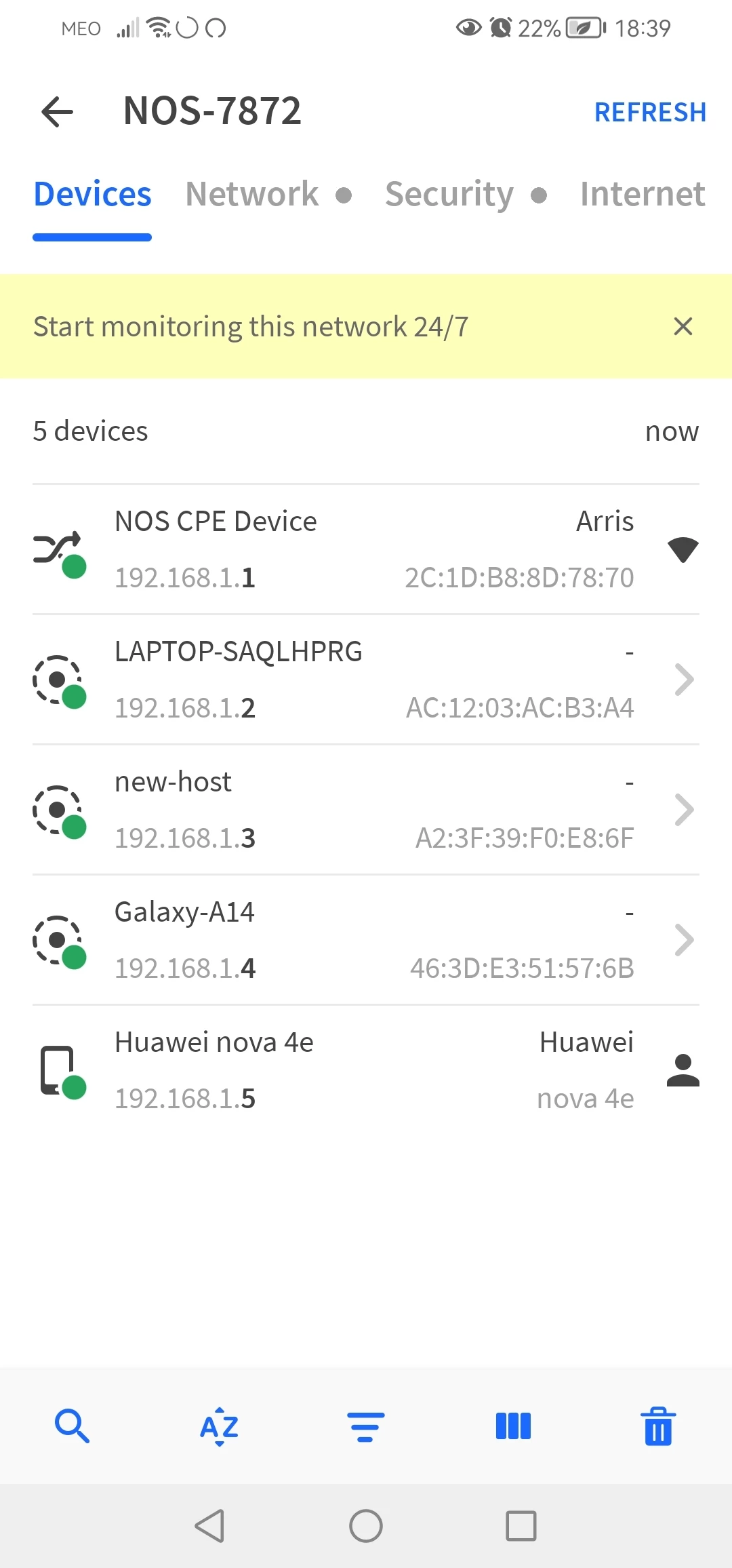Image resolution: width=732 pixels, height=1568 pixels.
Task: Tap the trash bin icon
Action: pos(658,1426)
